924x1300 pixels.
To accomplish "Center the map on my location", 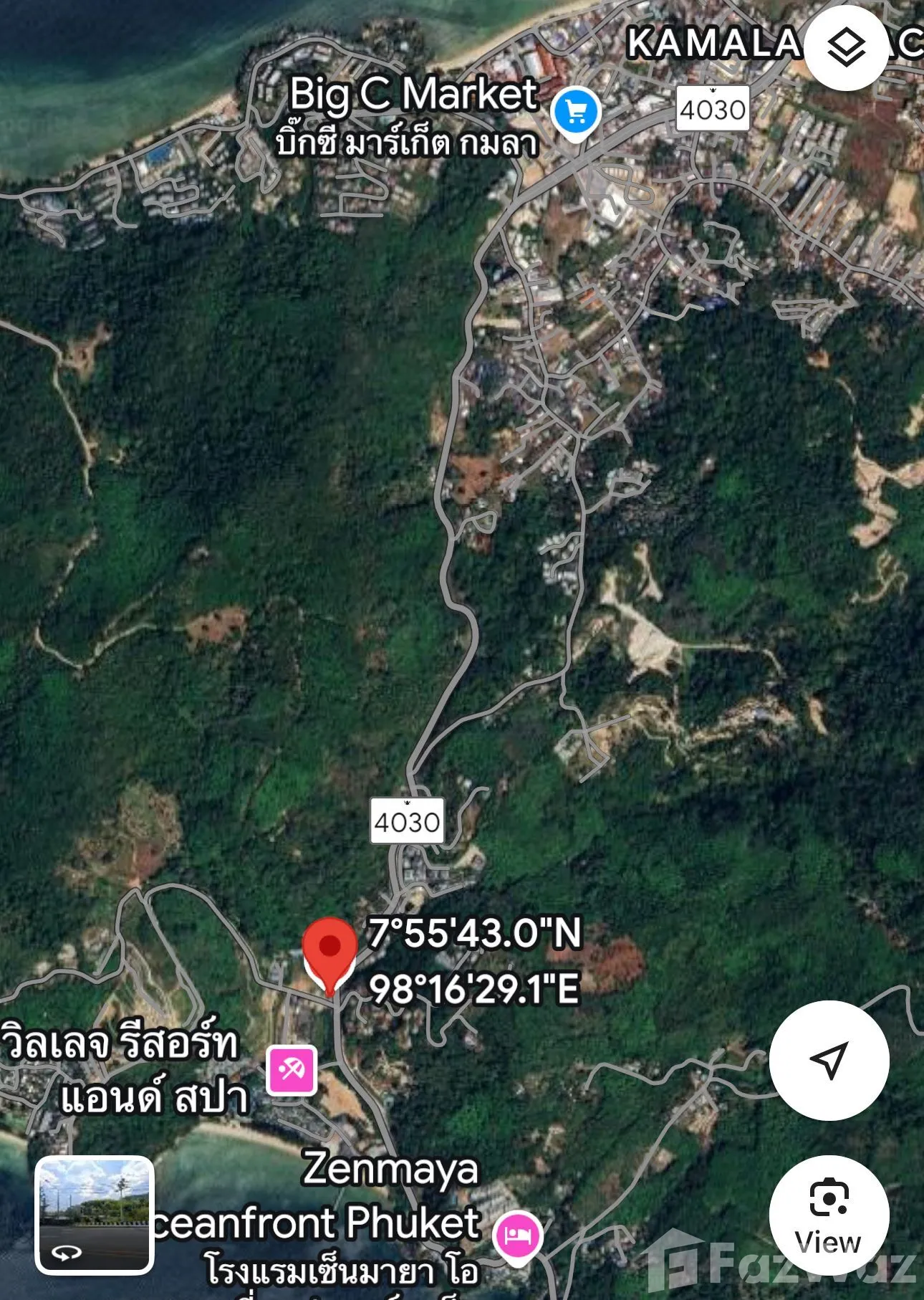I will click(829, 1060).
